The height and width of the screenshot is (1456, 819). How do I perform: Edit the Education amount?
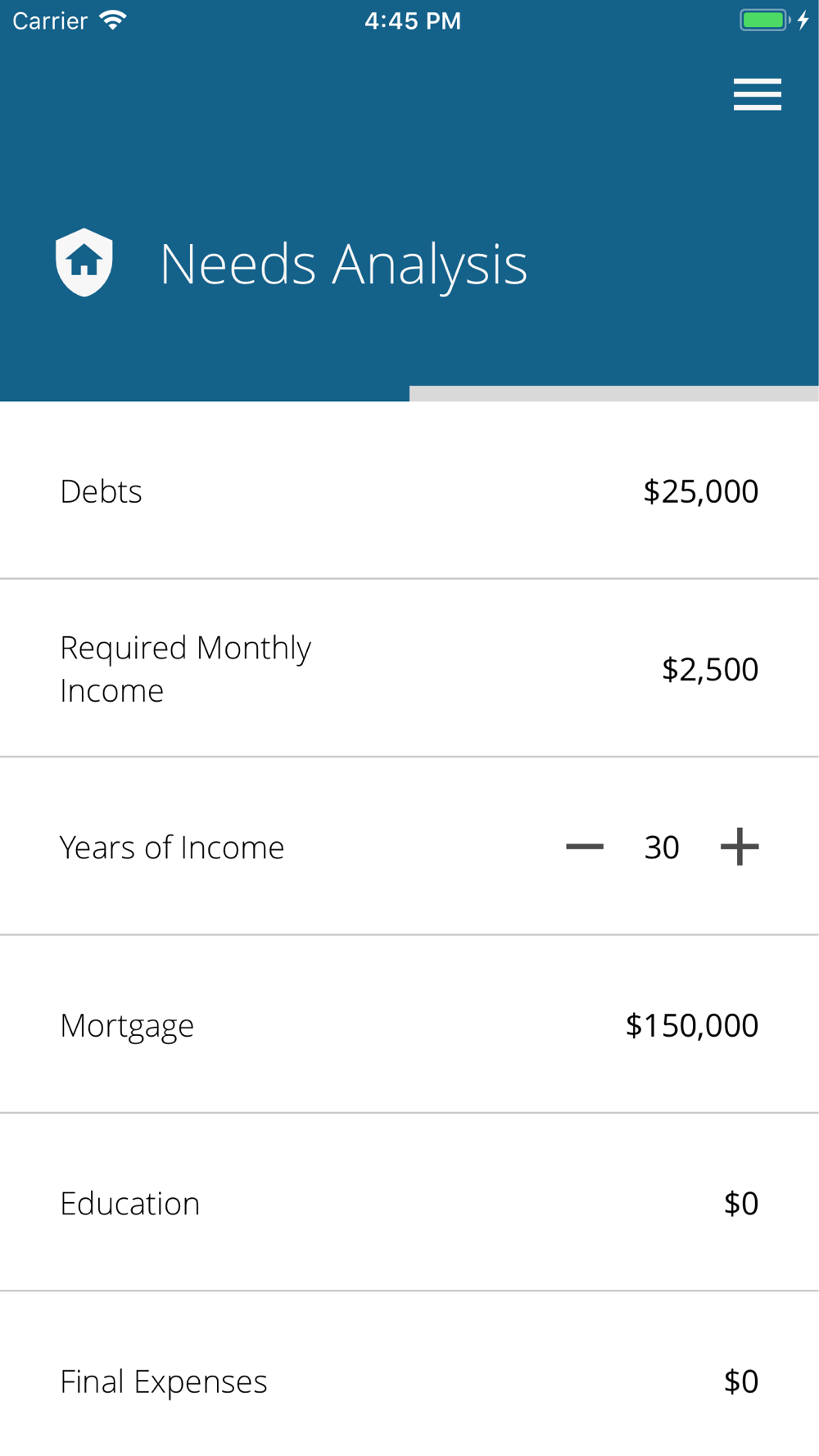741,1203
